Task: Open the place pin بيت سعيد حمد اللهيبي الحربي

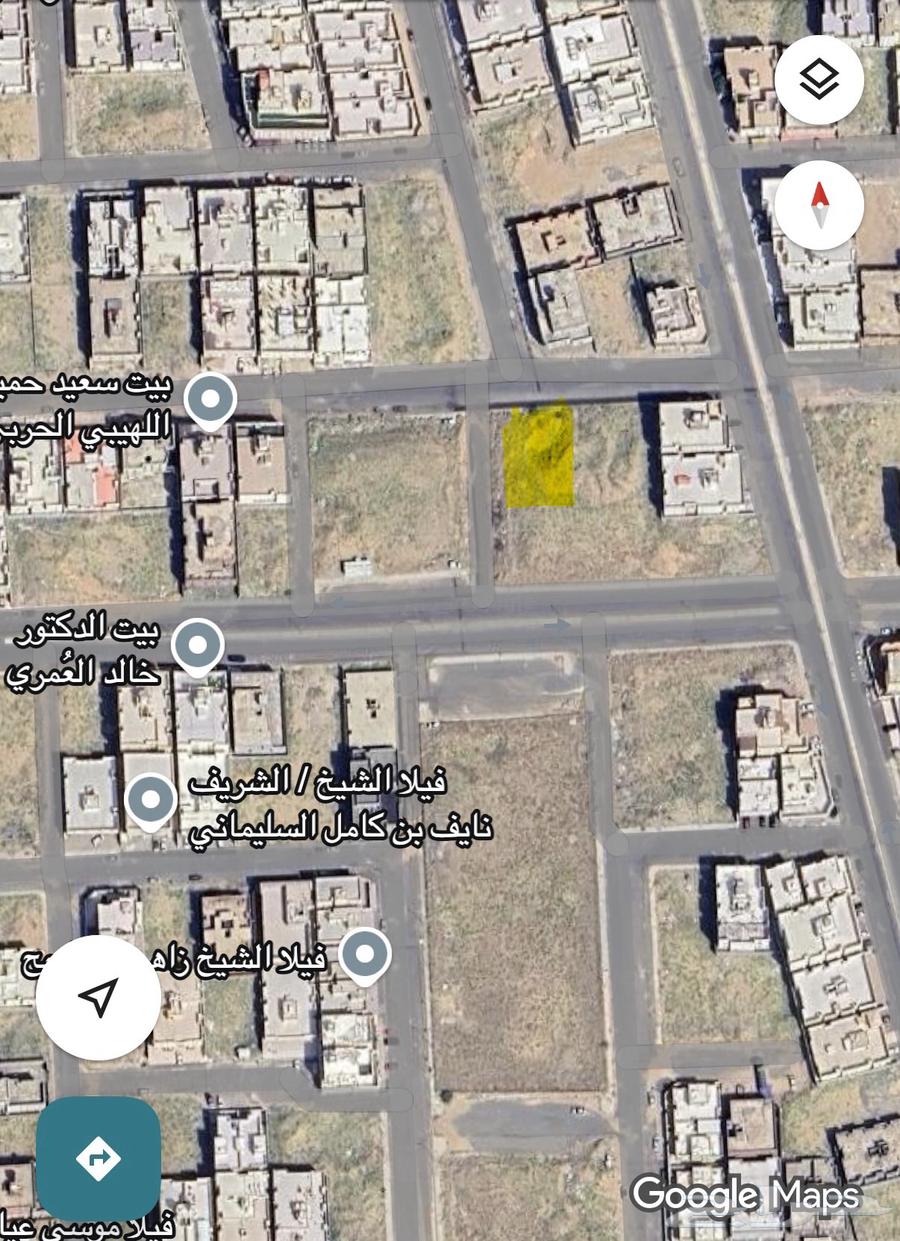Action: (210, 400)
